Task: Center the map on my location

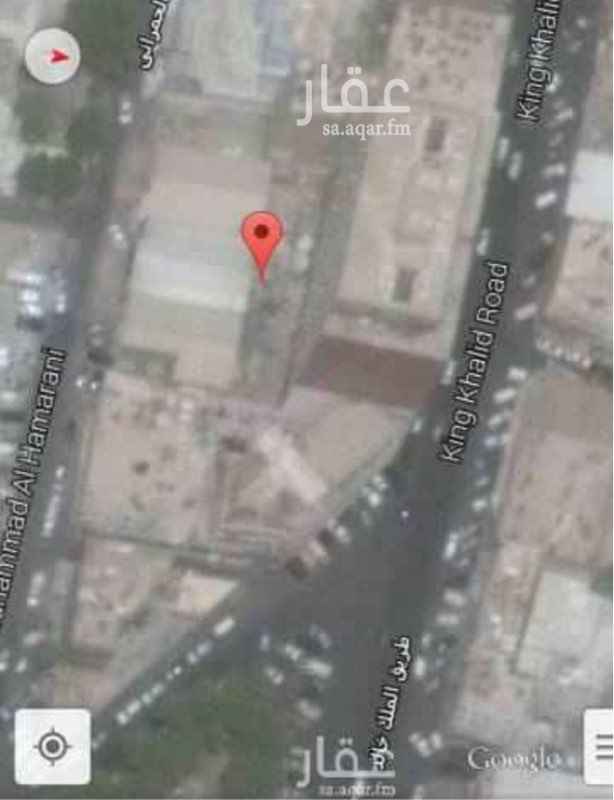Action: tap(52, 746)
